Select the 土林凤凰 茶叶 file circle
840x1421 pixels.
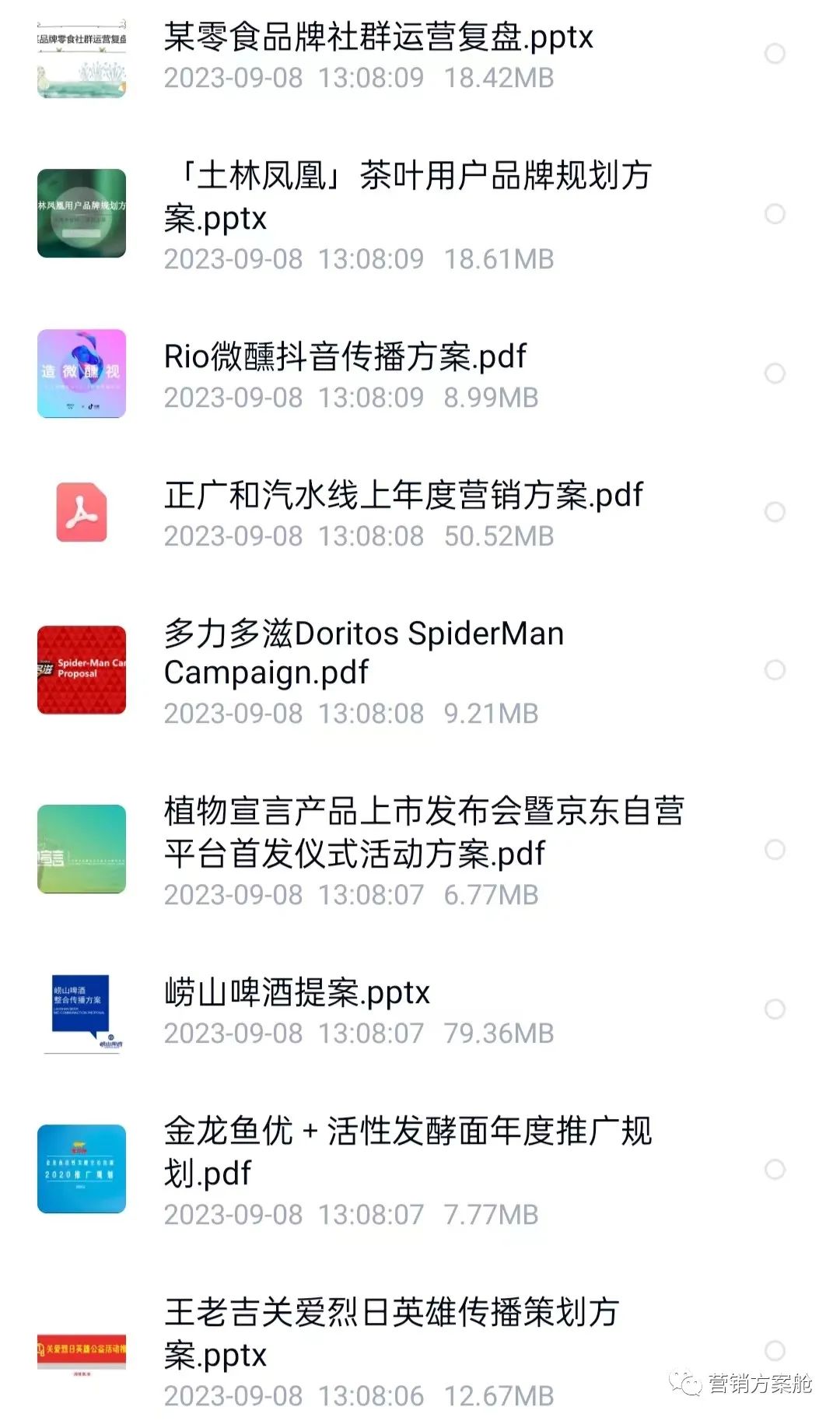775,214
